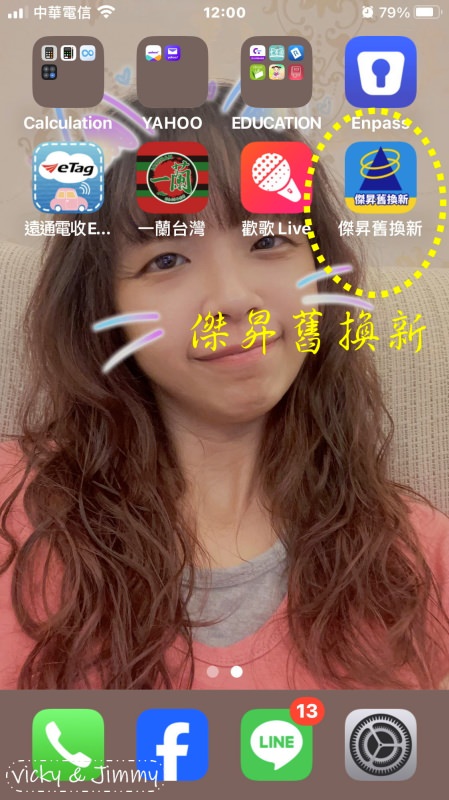This screenshot has width=449, height=800.
Task: Open the 歡歌 Live app
Action: 277,178
